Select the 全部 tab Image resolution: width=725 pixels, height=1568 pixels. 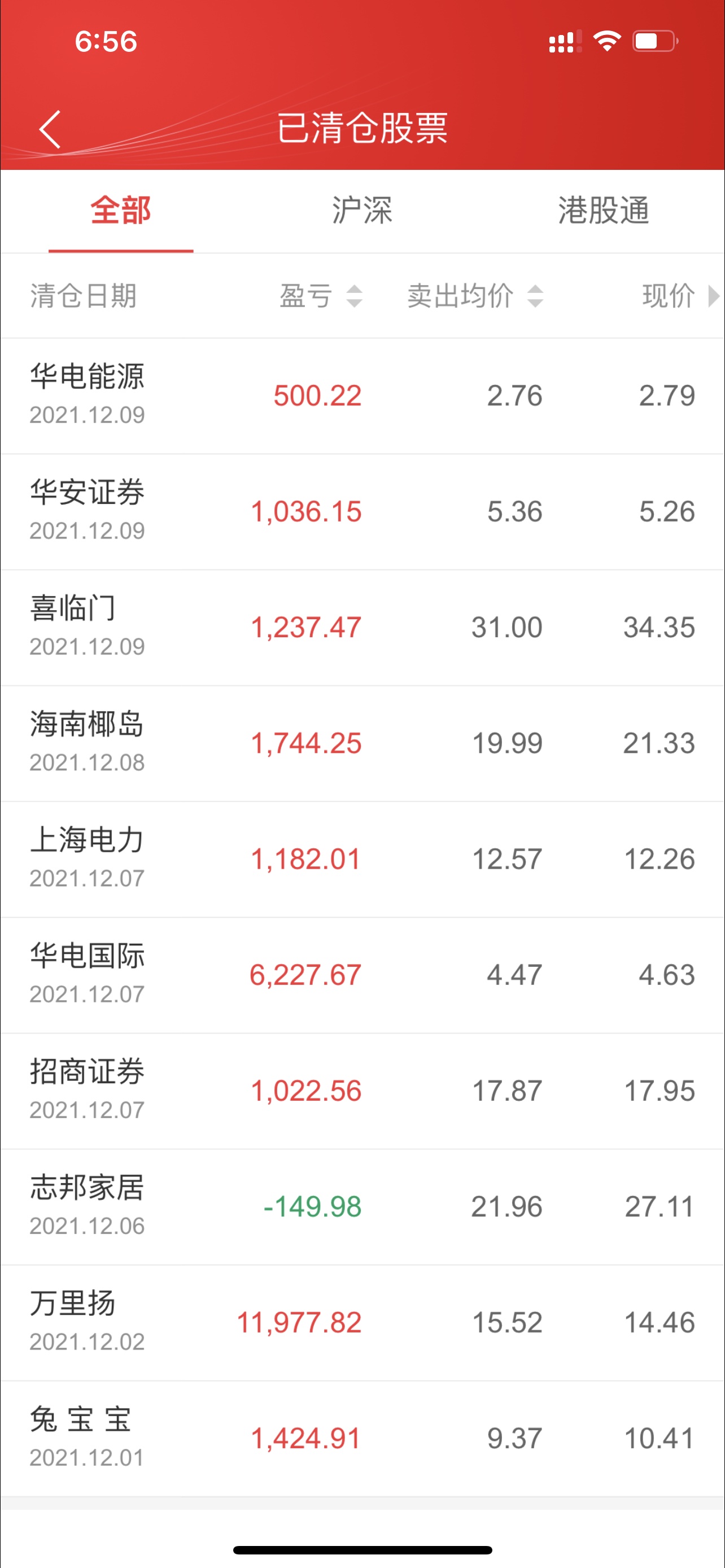coord(120,211)
